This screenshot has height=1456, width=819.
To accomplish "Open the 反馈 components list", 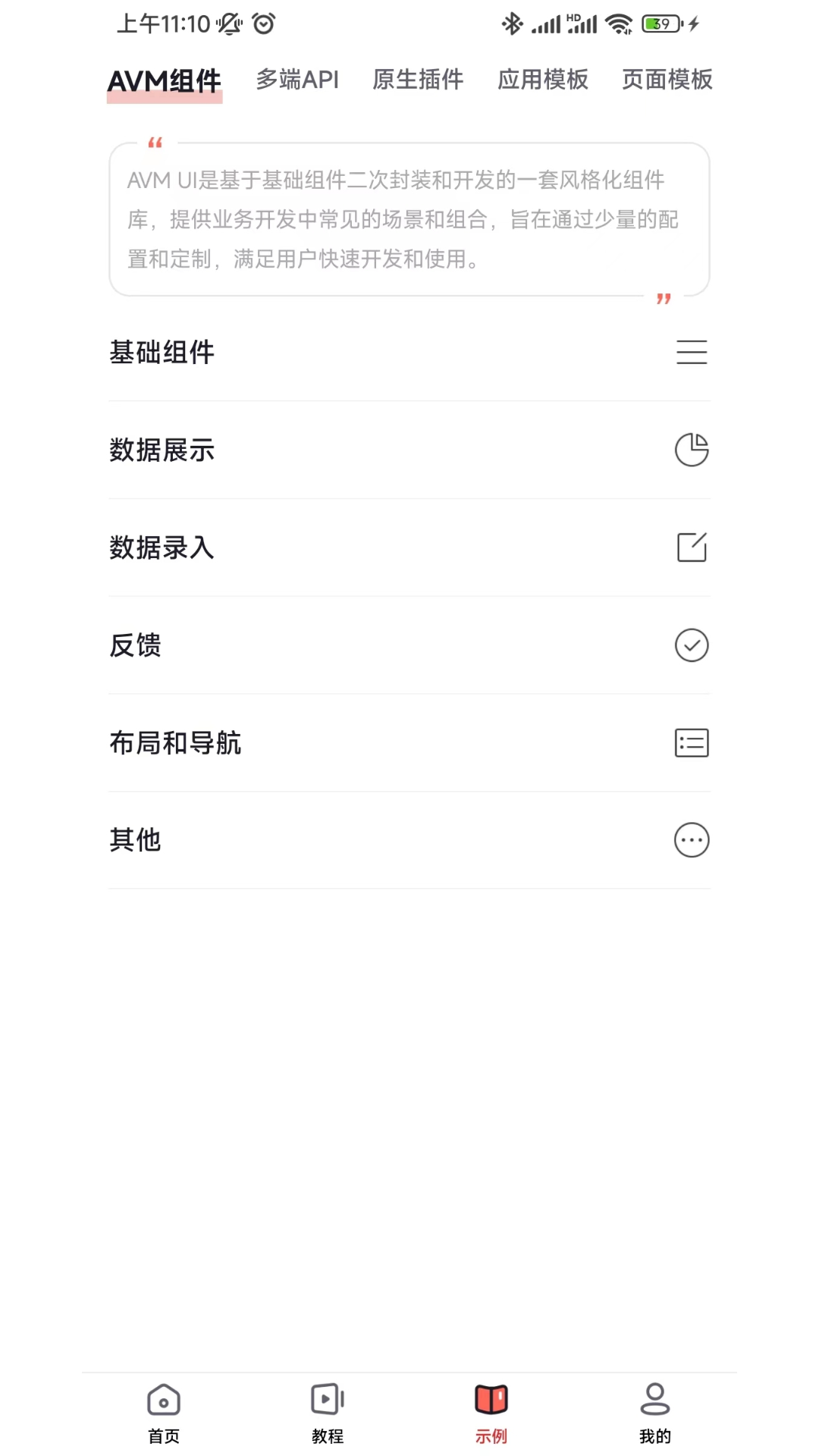I will tap(409, 645).
